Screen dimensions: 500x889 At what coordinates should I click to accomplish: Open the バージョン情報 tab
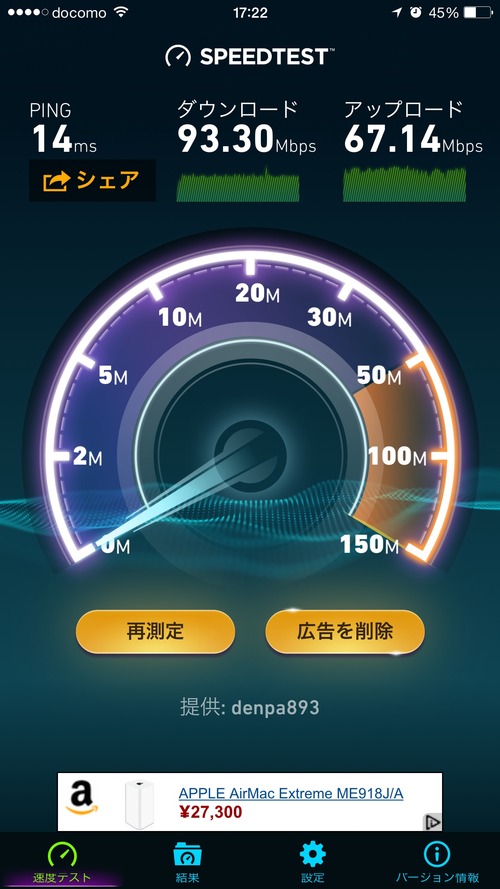click(438, 861)
